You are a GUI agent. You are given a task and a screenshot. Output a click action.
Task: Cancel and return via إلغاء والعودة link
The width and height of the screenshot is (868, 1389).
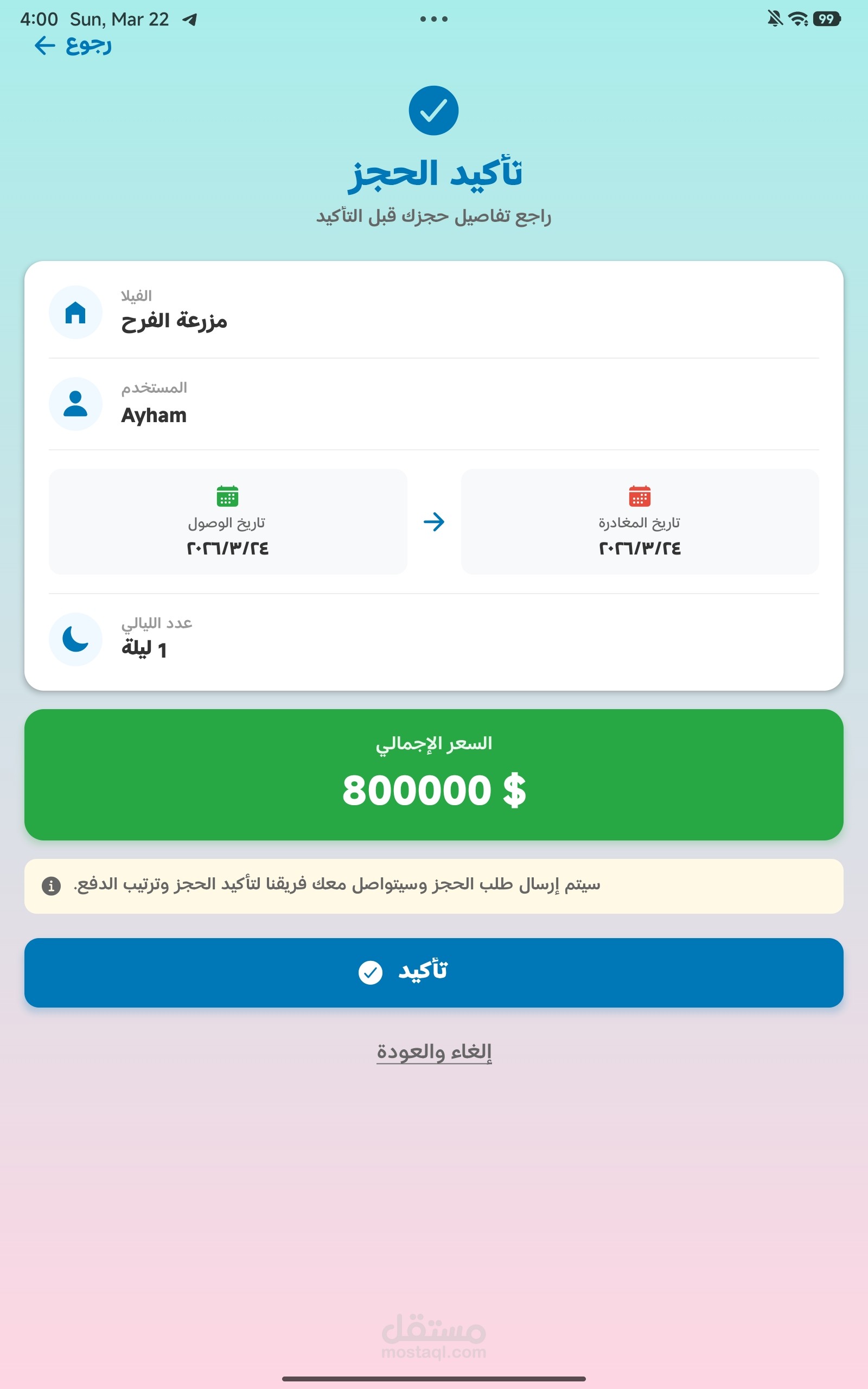(x=433, y=1052)
